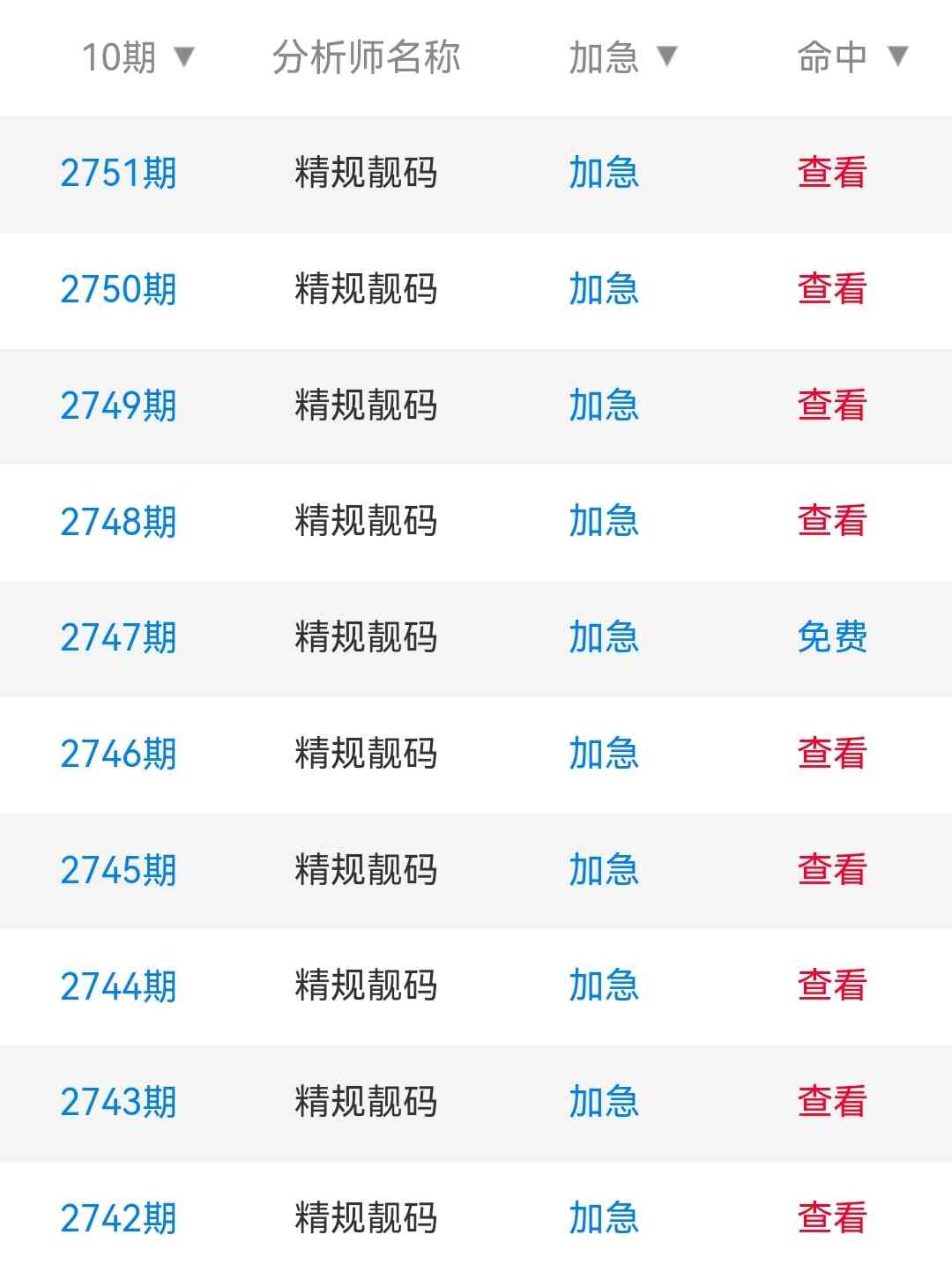
Task: Expand the 加急 filter dropdown
Action: pos(622,58)
